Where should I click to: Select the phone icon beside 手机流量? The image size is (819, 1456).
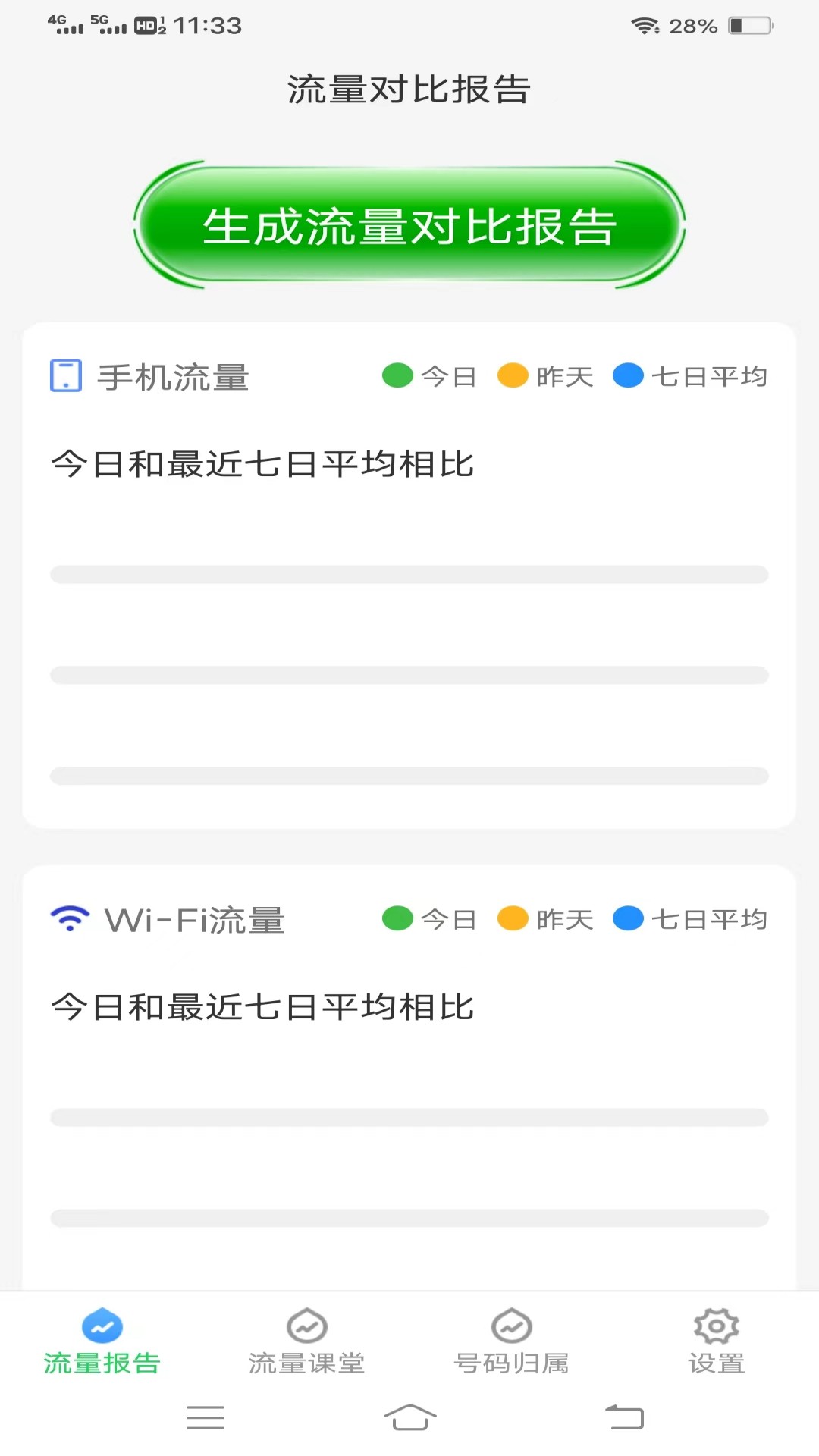[x=65, y=375]
